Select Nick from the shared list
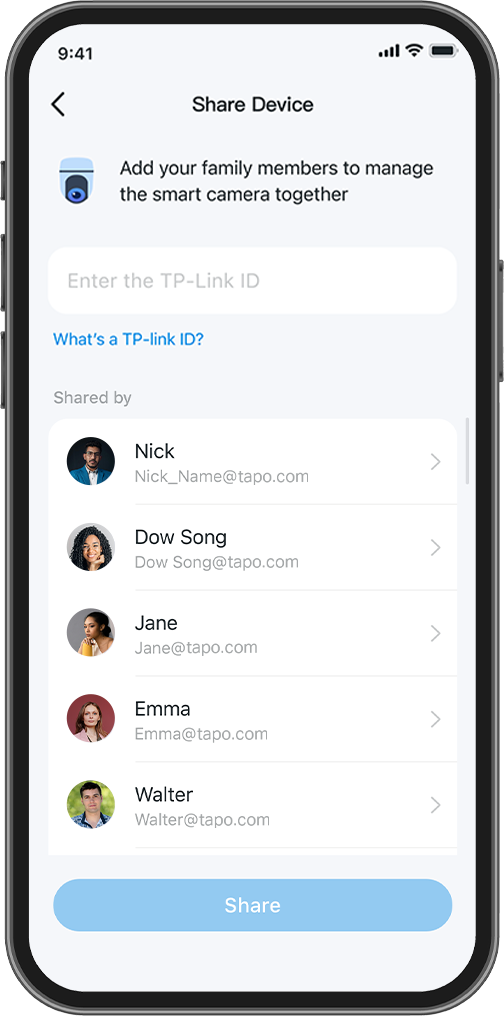 coord(253,461)
